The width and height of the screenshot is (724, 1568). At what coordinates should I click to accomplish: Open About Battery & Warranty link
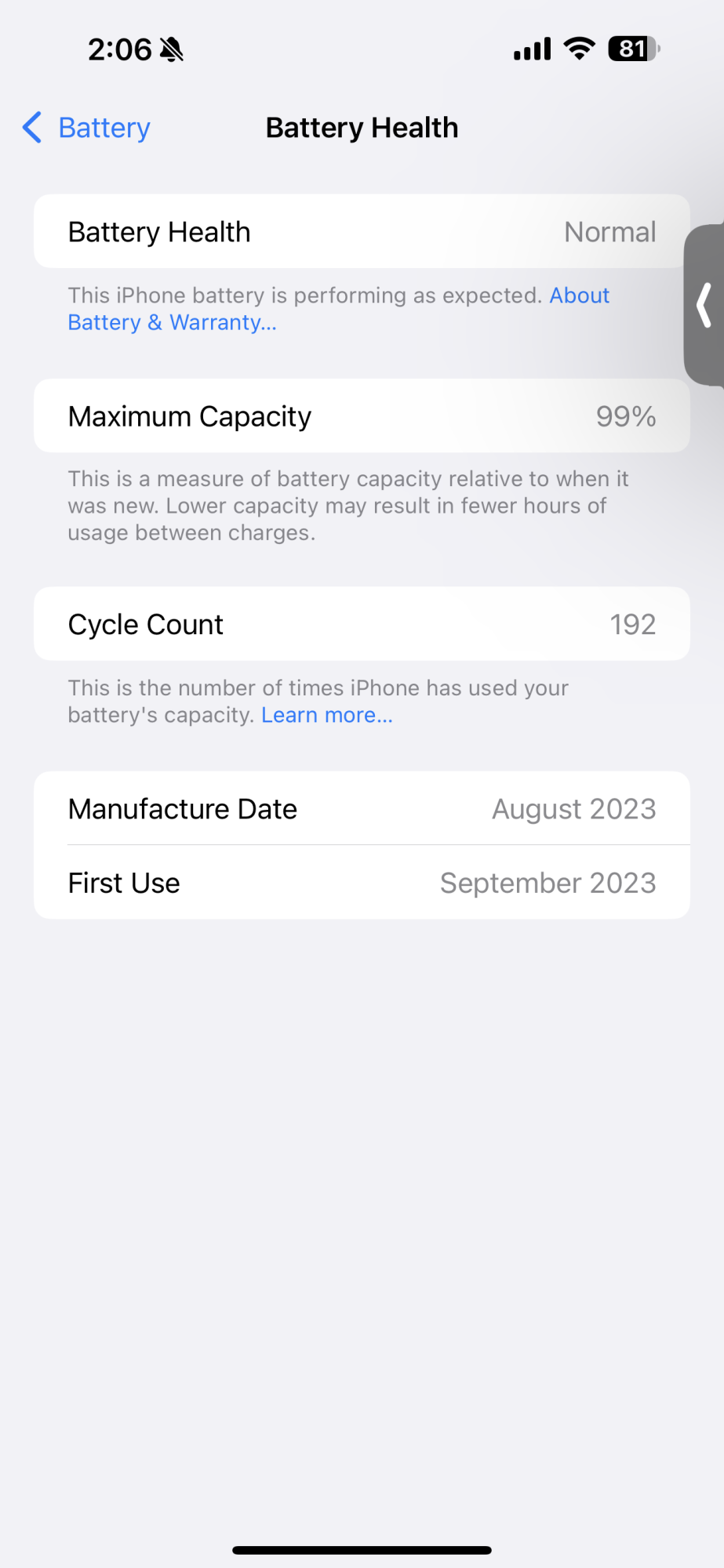click(x=172, y=322)
